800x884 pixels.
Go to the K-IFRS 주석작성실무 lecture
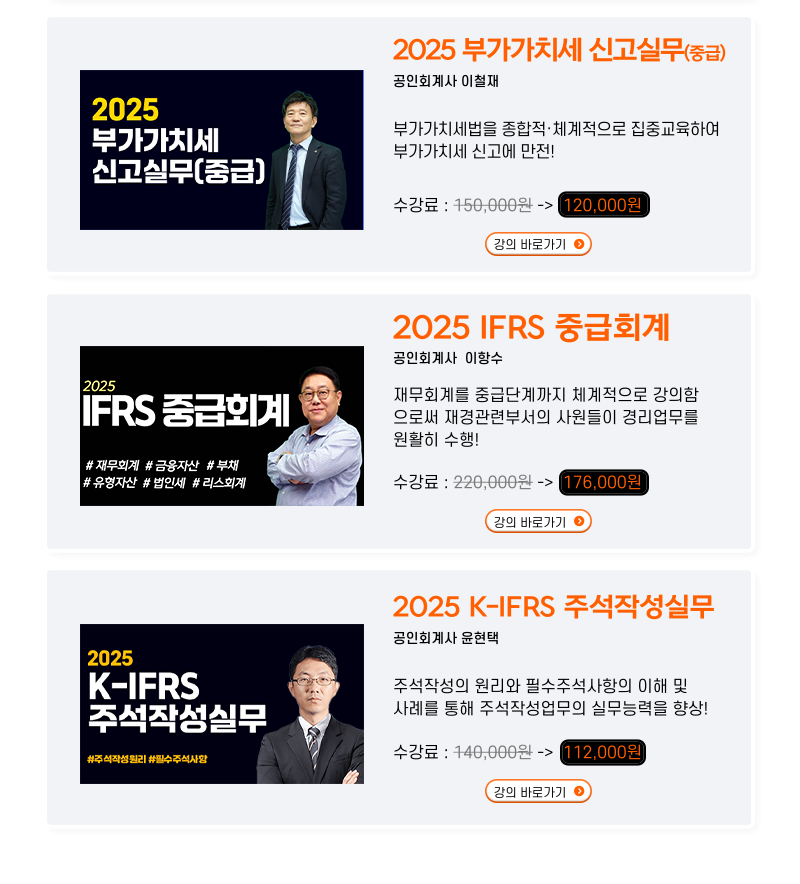[x=538, y=791]
